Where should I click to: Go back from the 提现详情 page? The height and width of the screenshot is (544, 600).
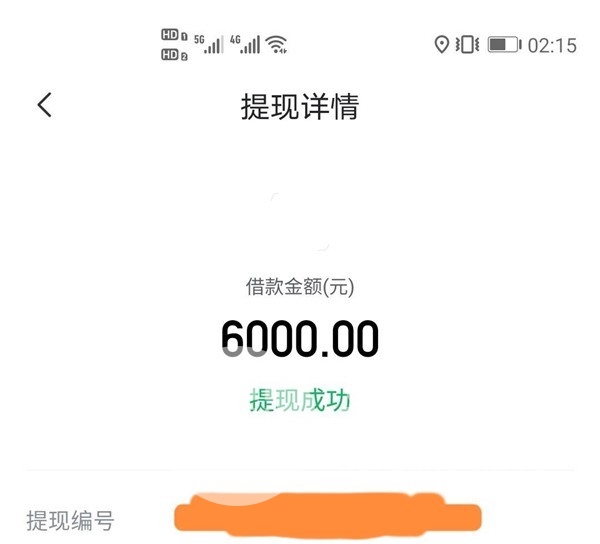tap(44, 105)
